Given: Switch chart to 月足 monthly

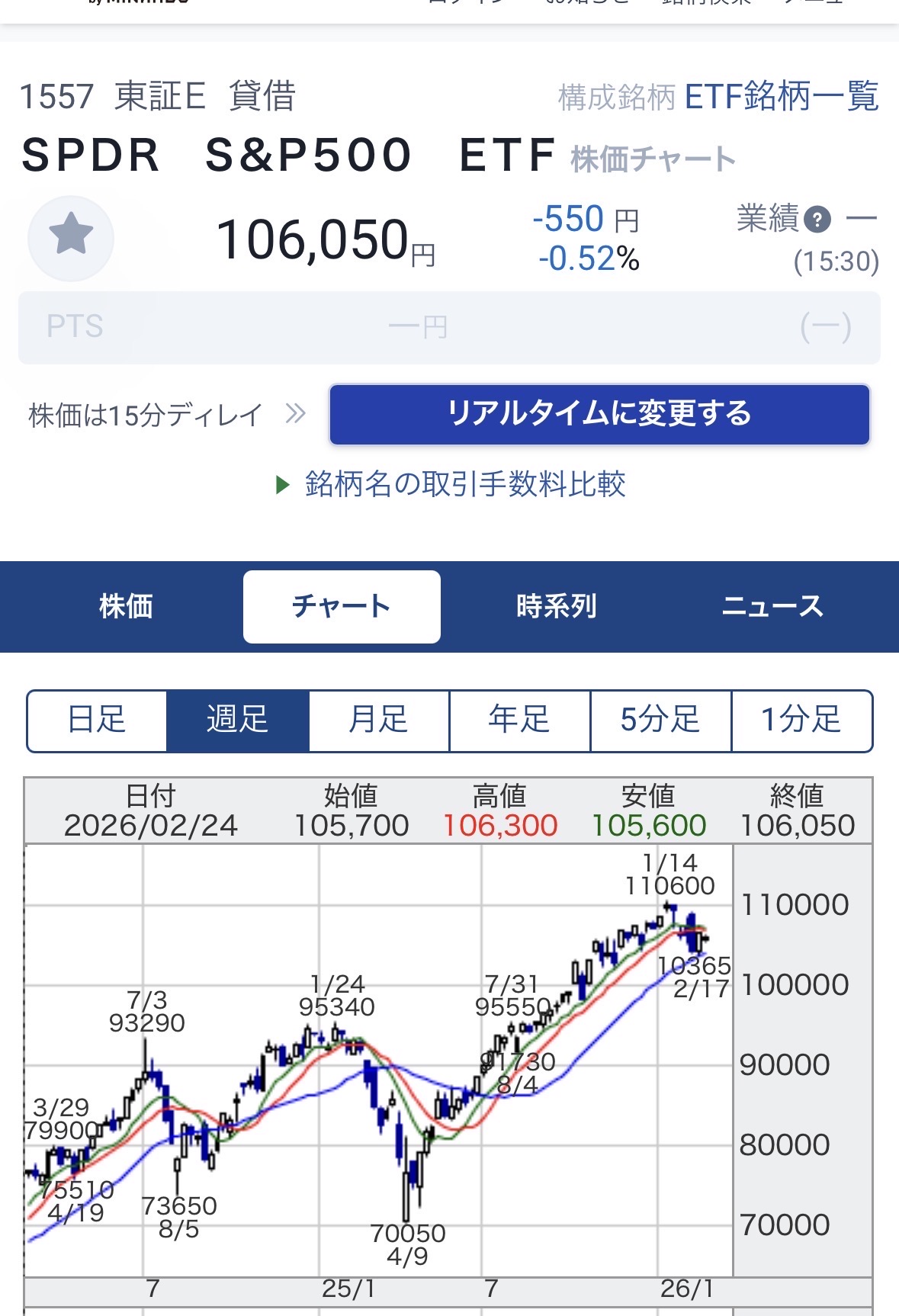Looking at the screenshot, I should click(379, 721).
